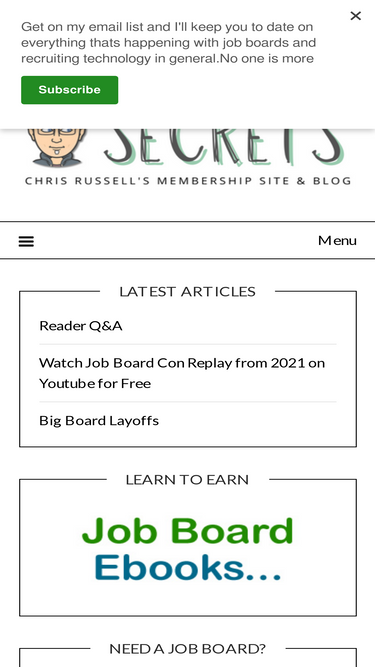Open the Reader Q&A article

[81, 326]
